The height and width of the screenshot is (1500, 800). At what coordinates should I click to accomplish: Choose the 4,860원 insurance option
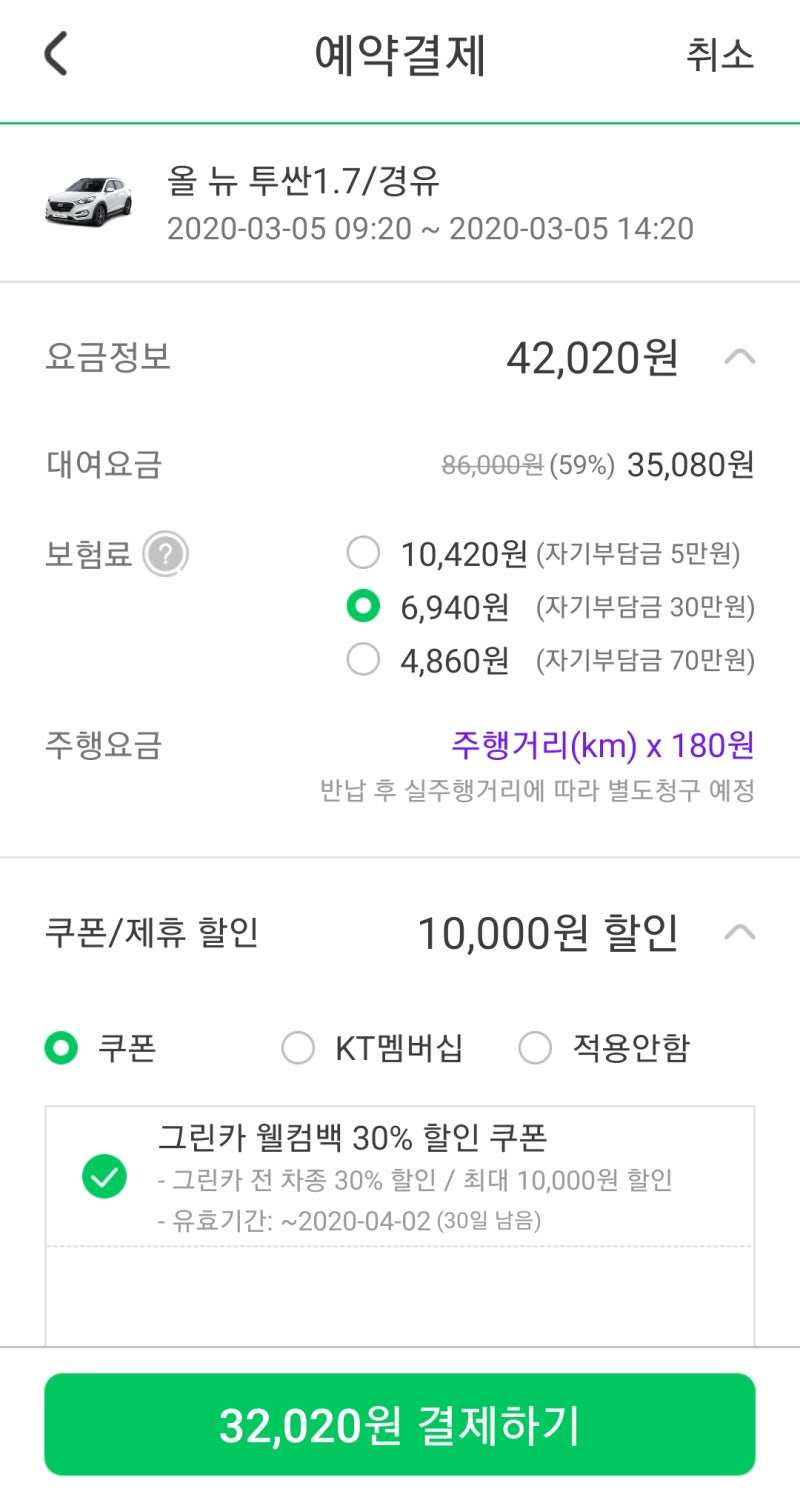tap(362, 659)
